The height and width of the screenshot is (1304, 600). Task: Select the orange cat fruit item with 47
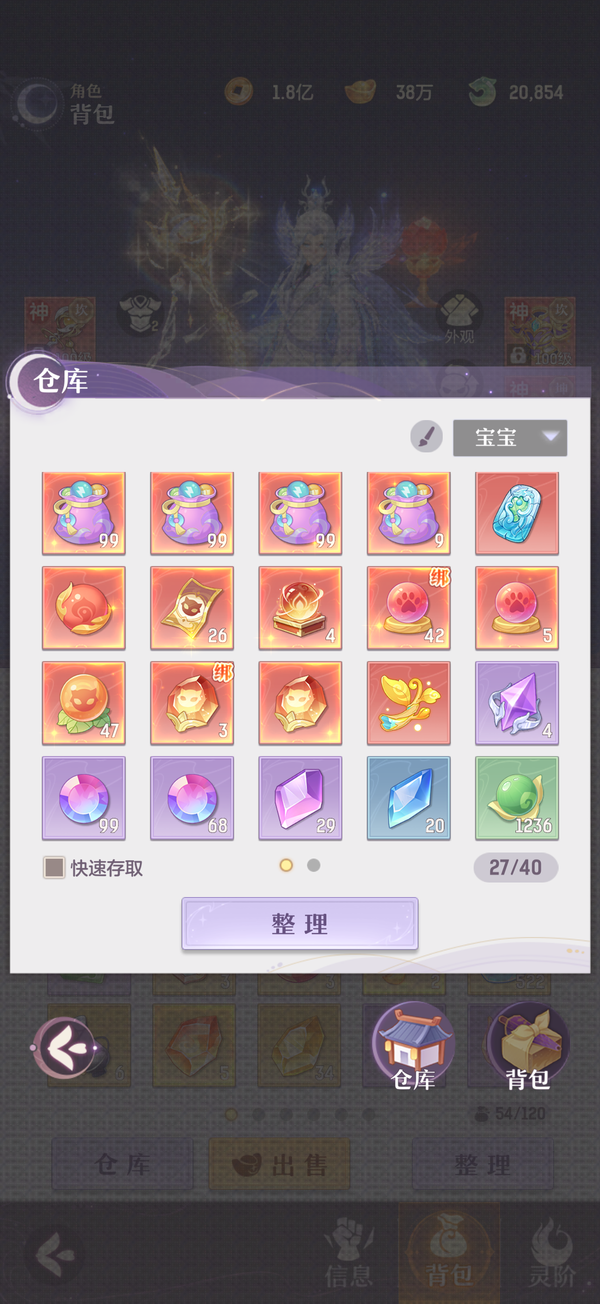pos(84,703)
